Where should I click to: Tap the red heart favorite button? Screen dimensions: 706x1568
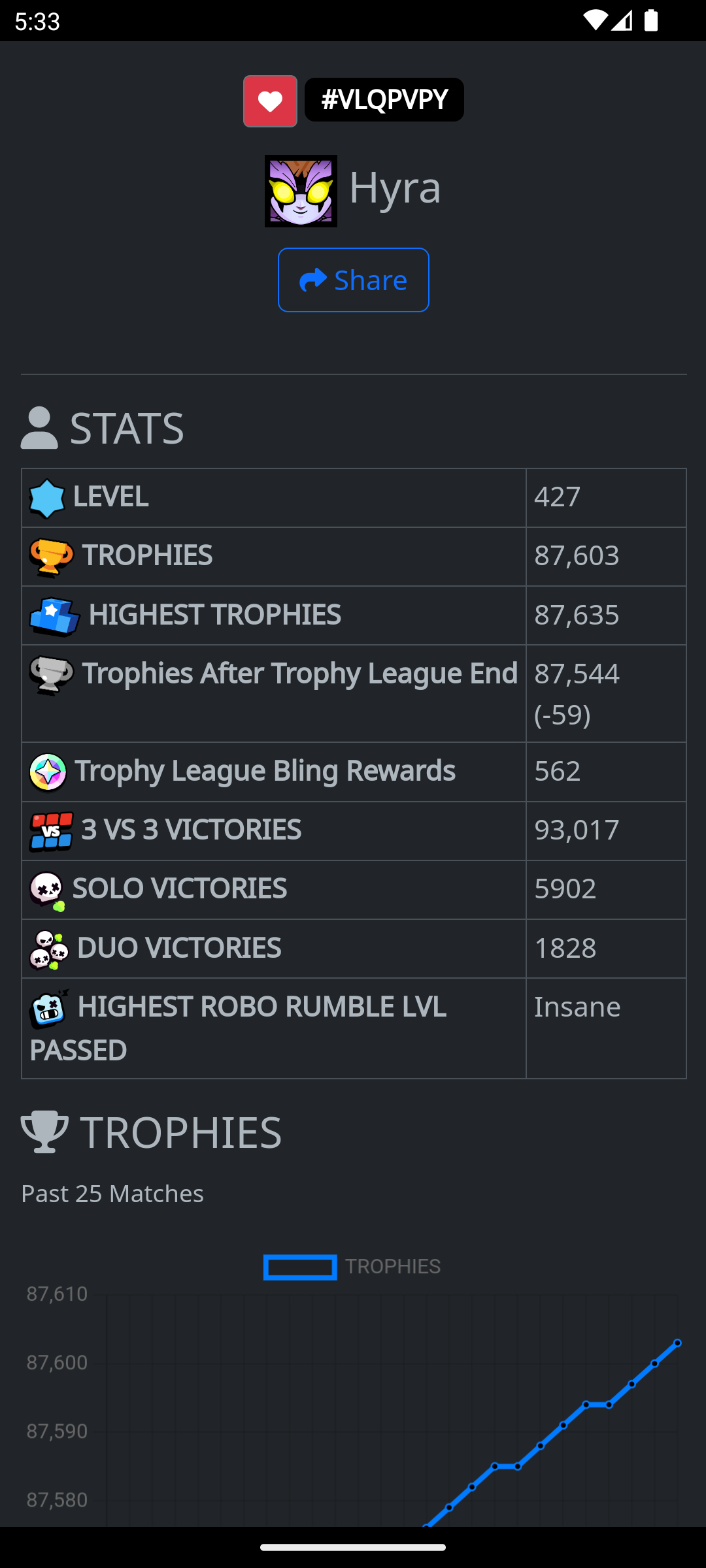pos(270,101)
